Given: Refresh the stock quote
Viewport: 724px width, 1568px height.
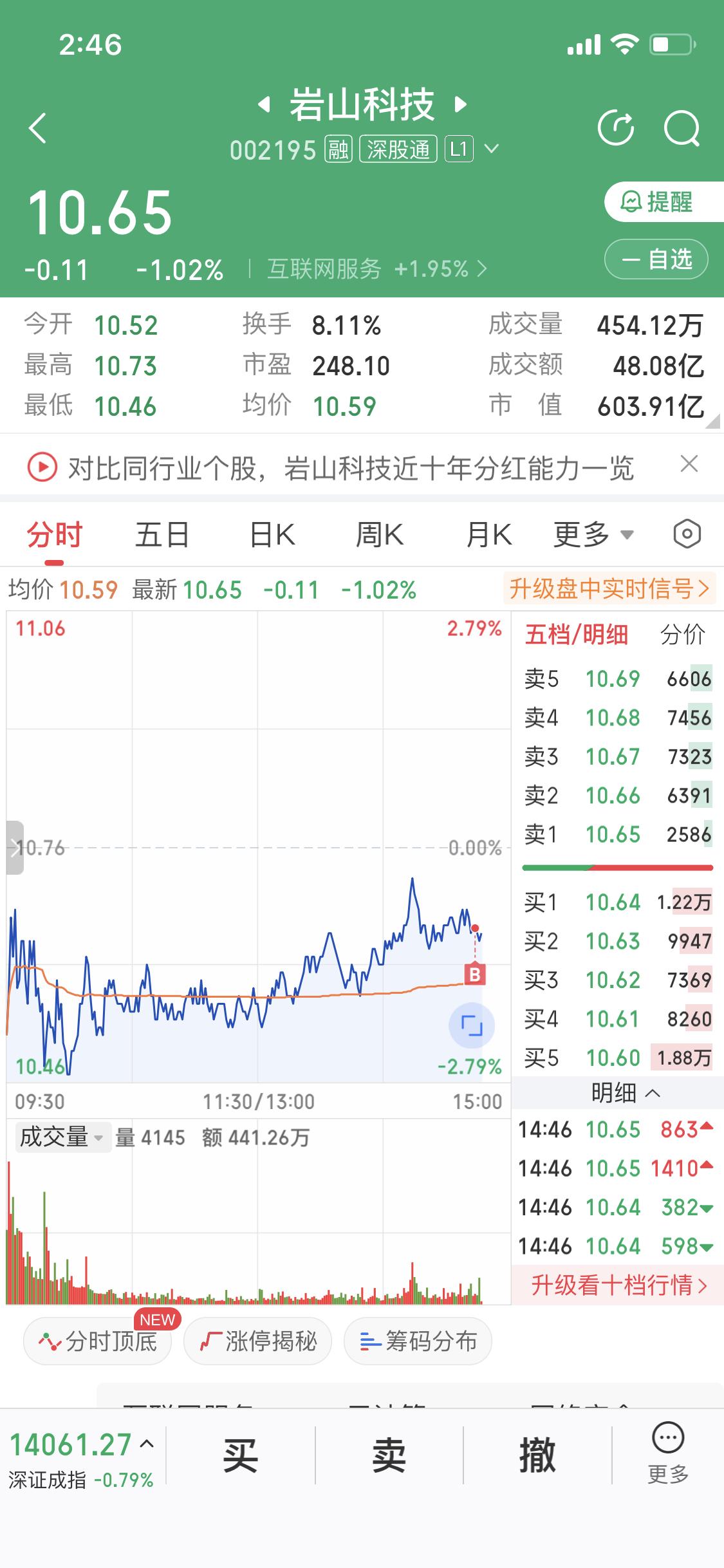Looking at the screenshot, I should click(617, 127).
